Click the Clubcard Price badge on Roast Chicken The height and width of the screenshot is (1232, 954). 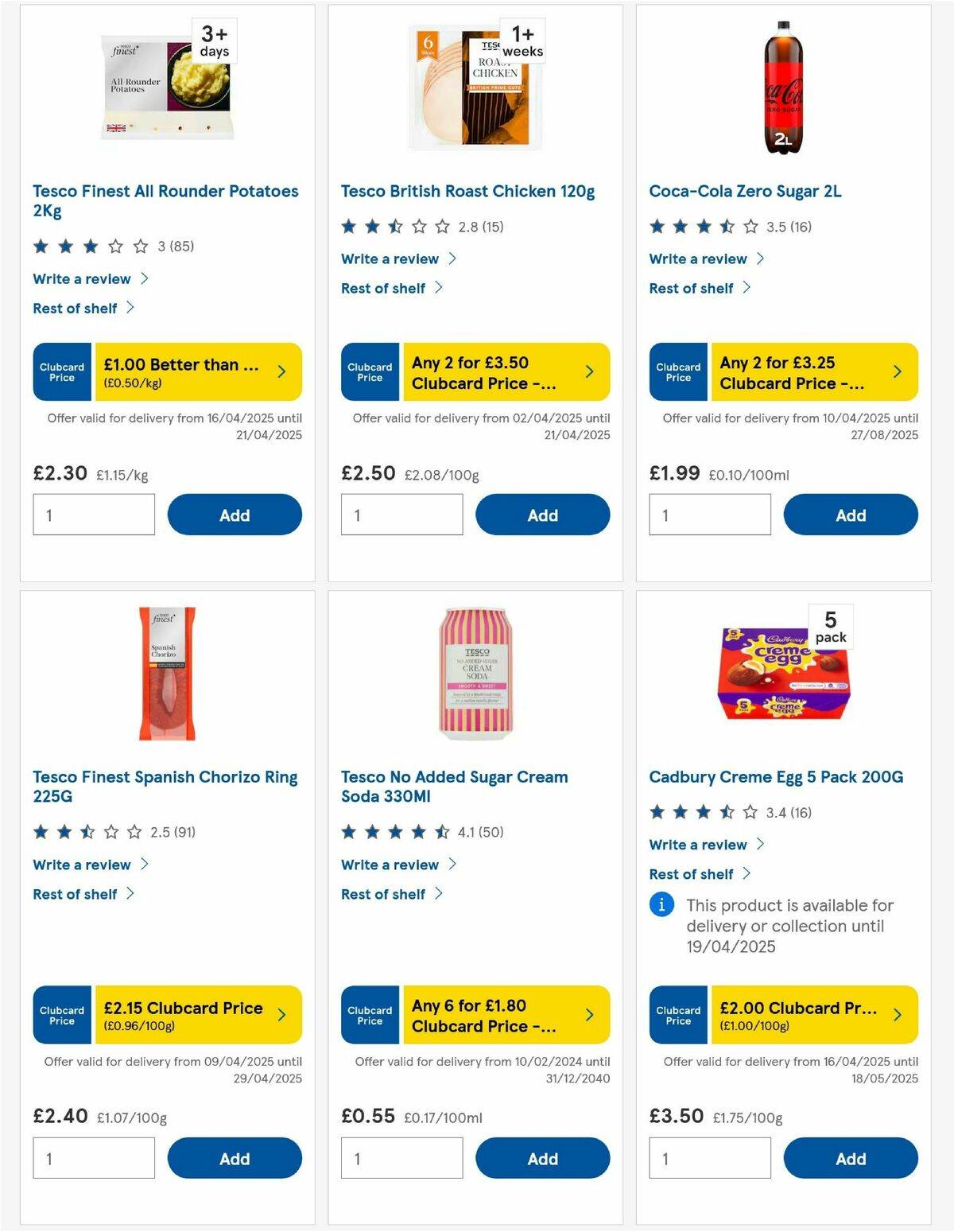click(370, 371)
